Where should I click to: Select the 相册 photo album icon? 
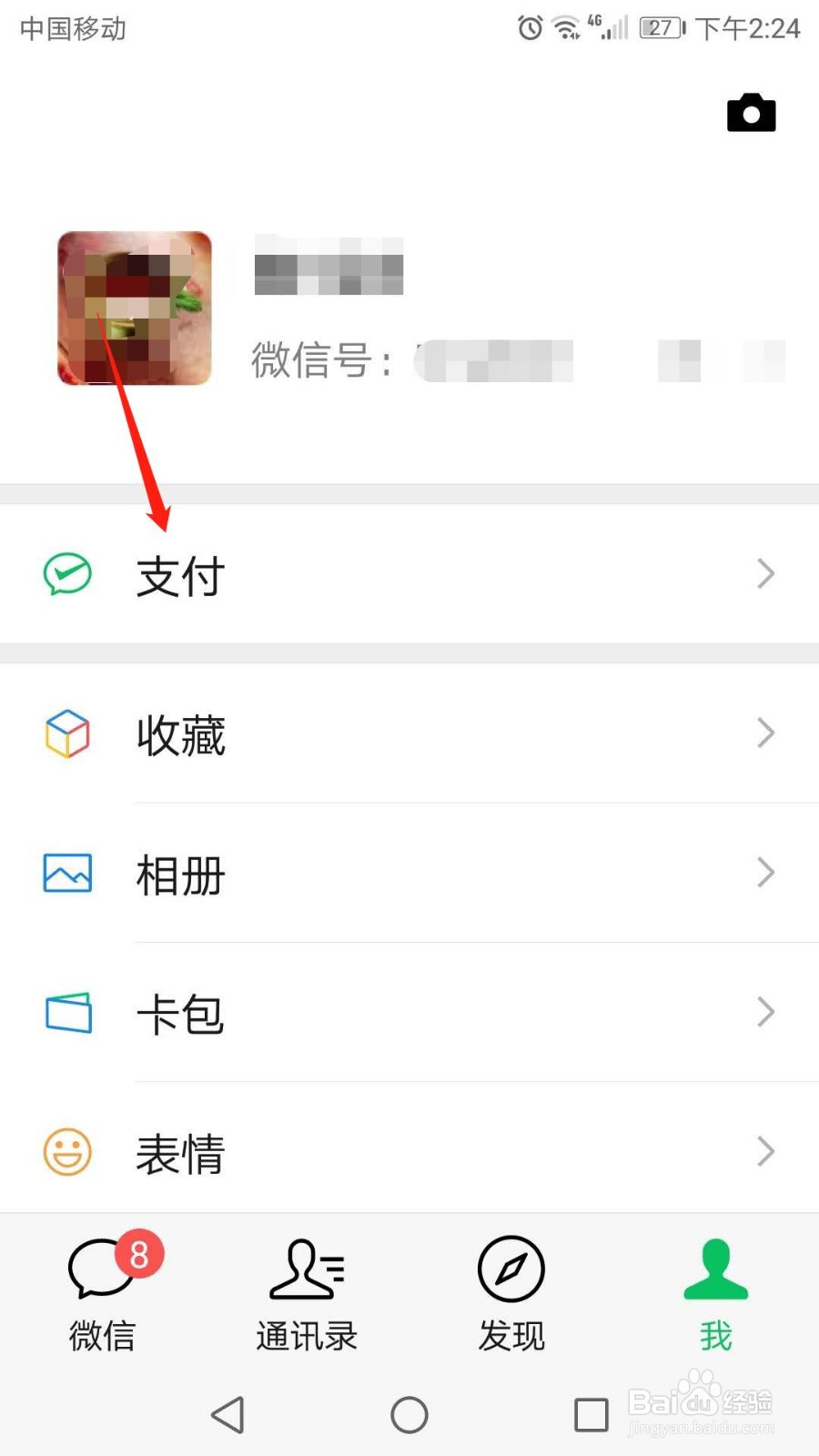click(67, 872)
